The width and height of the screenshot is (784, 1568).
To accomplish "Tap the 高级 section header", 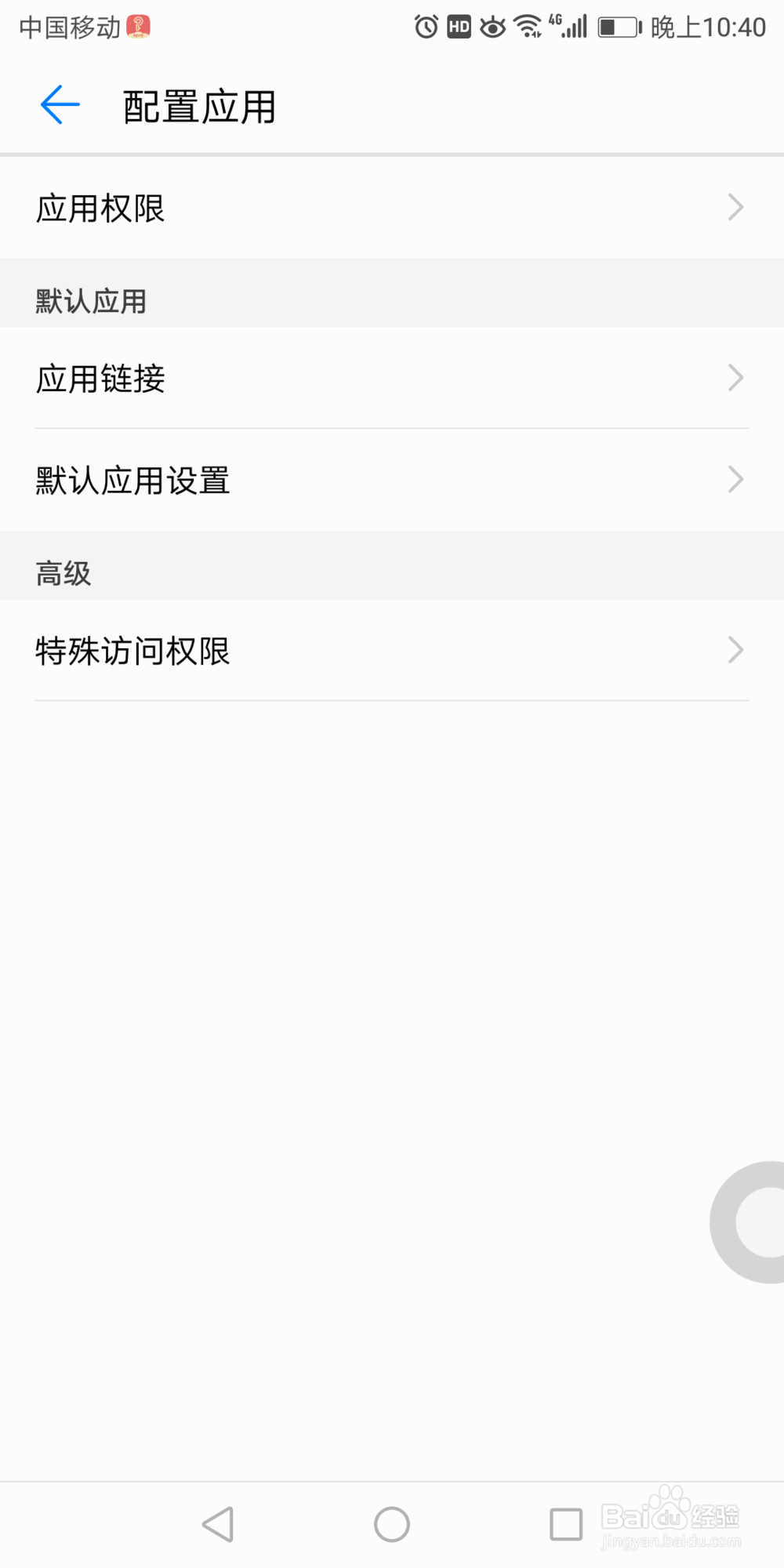I will pos(61,573).
